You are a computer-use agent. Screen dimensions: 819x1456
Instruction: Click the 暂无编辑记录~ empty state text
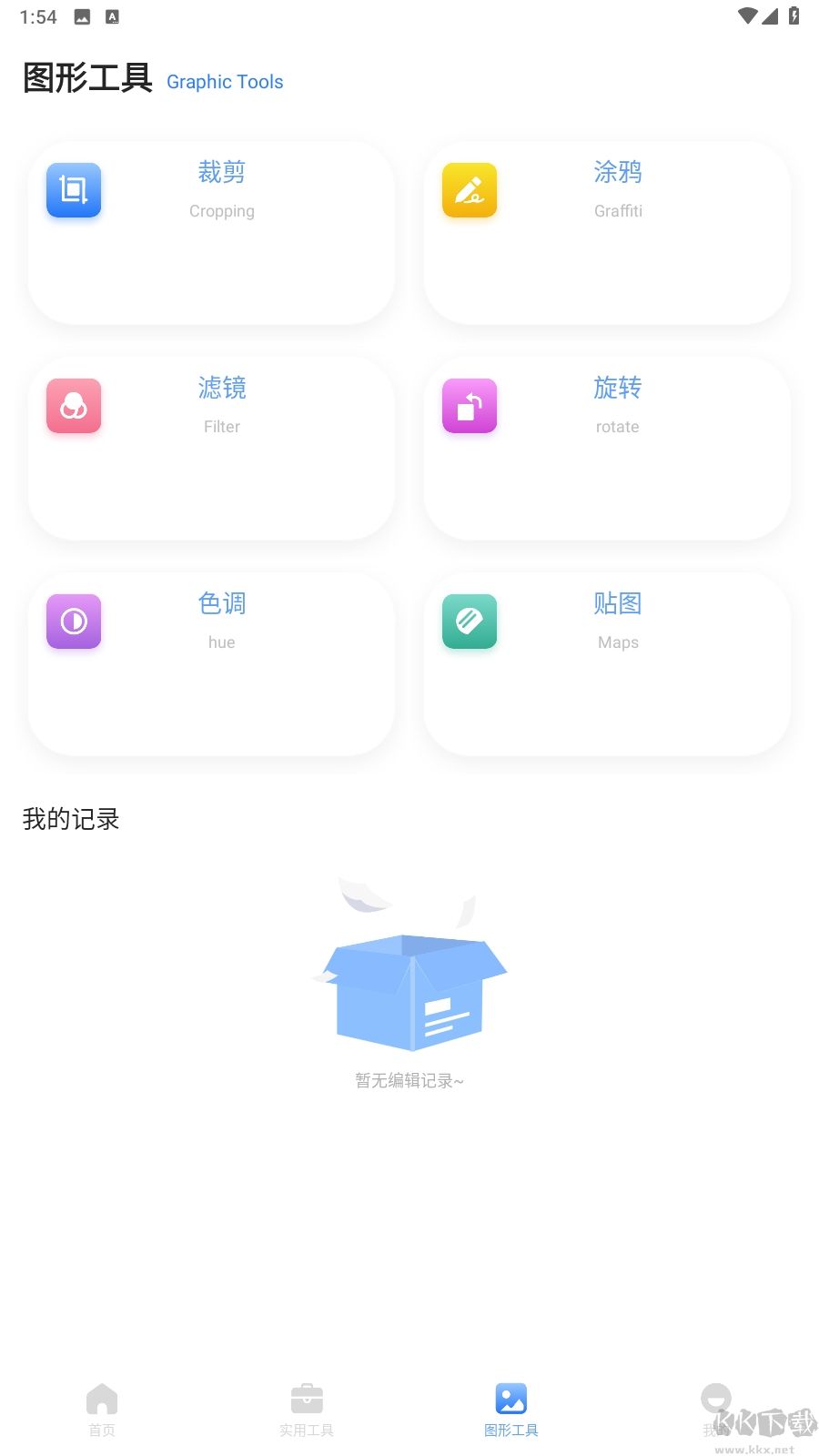point(409,1080)
